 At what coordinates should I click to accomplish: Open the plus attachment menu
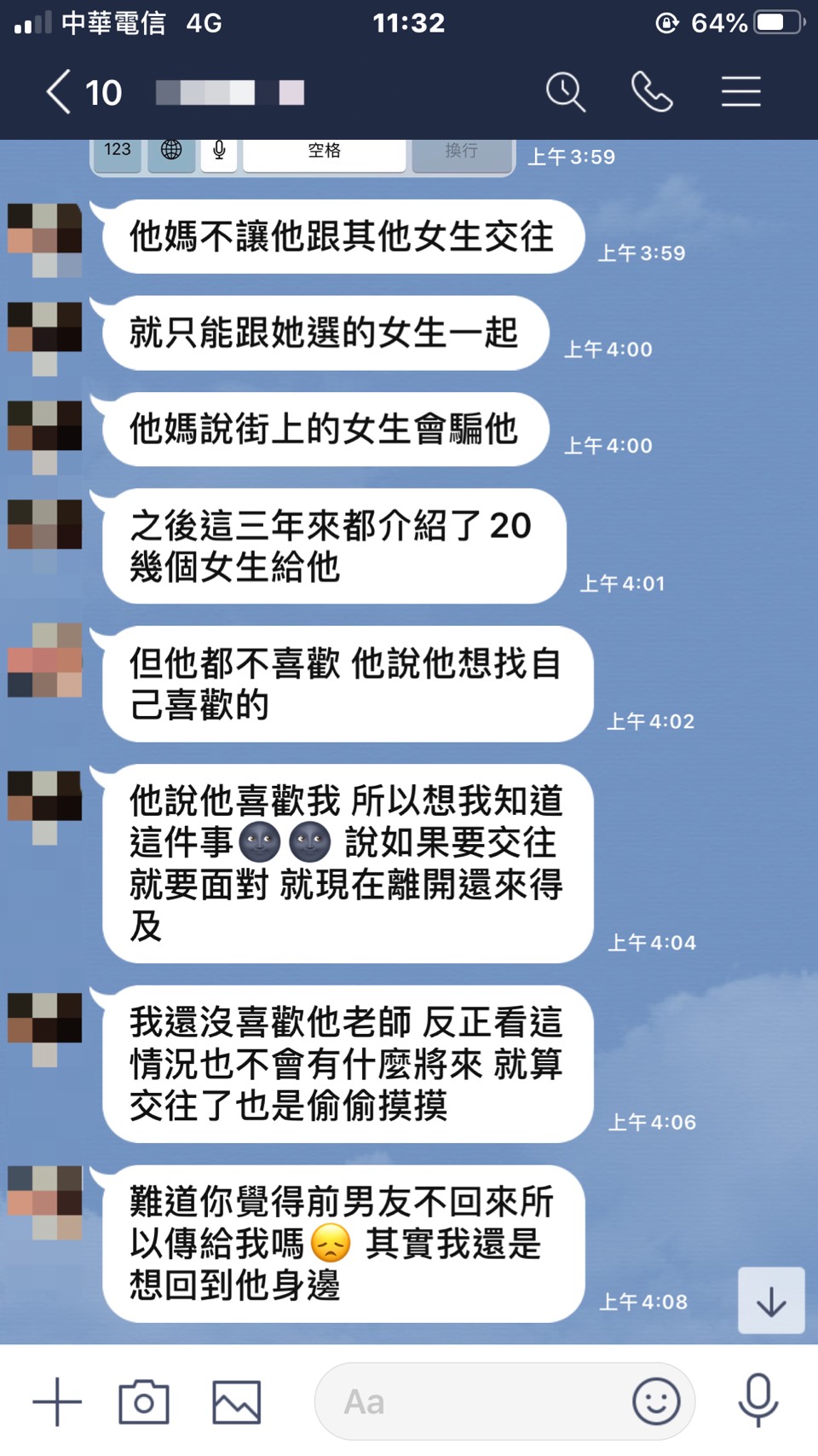coord(57,1401)
